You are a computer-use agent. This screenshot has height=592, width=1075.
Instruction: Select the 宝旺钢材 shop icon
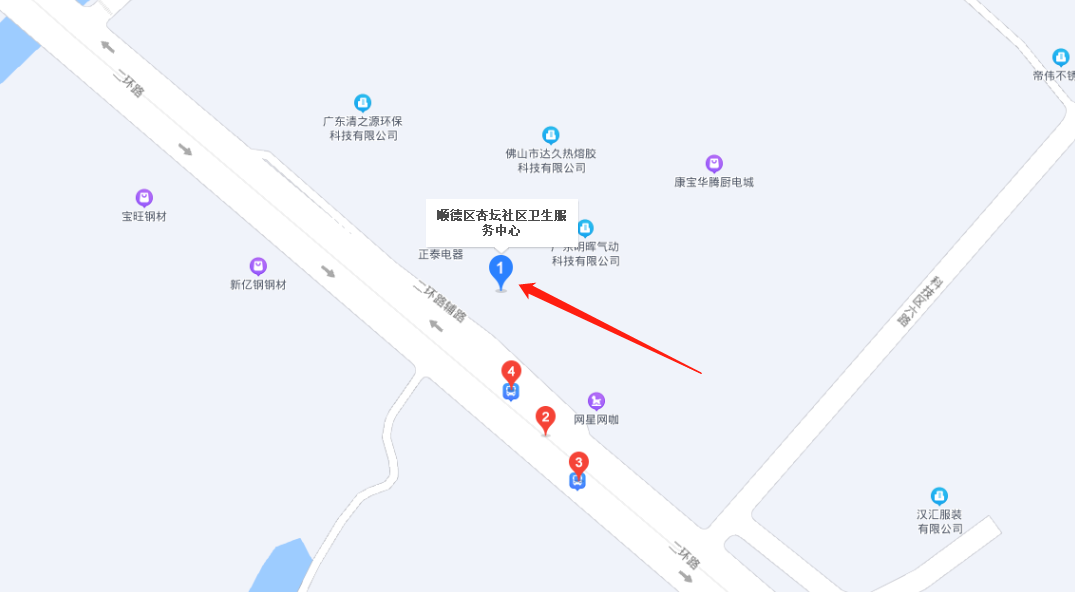tap(144, 198)
